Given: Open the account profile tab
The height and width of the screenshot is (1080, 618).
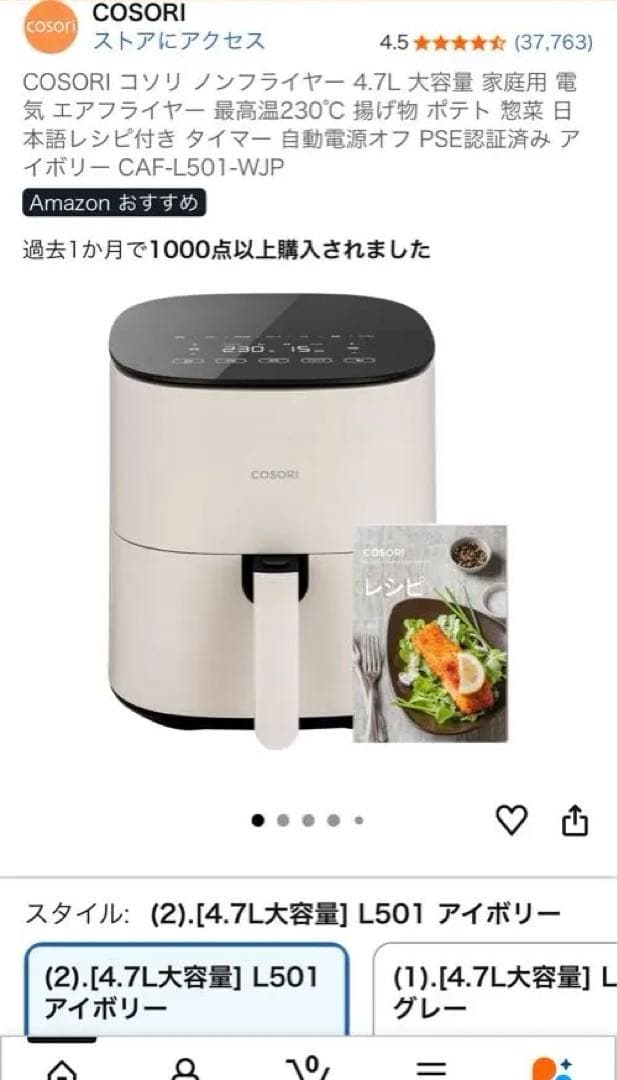Looking at the screenshot, I should 187,1068.
